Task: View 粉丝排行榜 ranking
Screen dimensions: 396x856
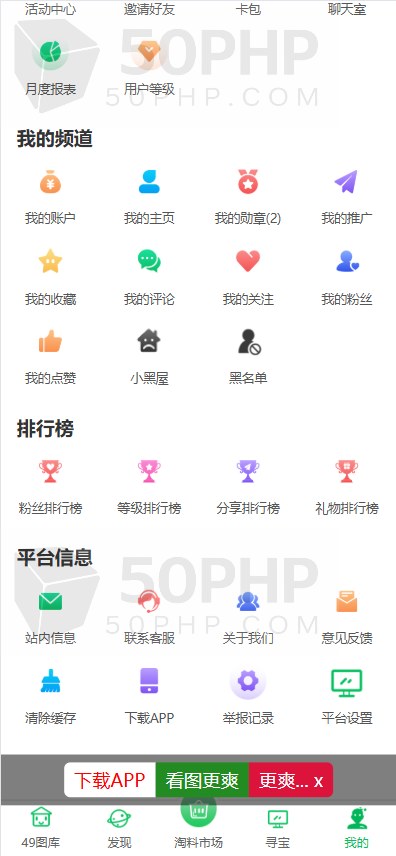Action: click(50, 488)
